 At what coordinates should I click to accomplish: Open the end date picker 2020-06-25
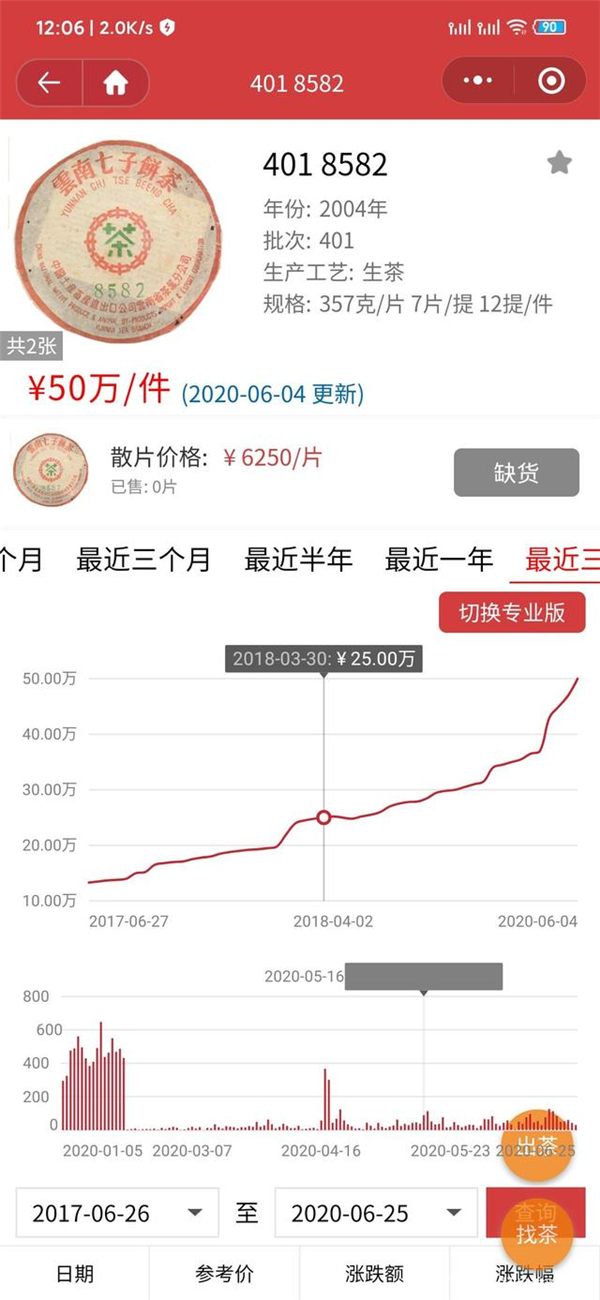point(376,1214)
